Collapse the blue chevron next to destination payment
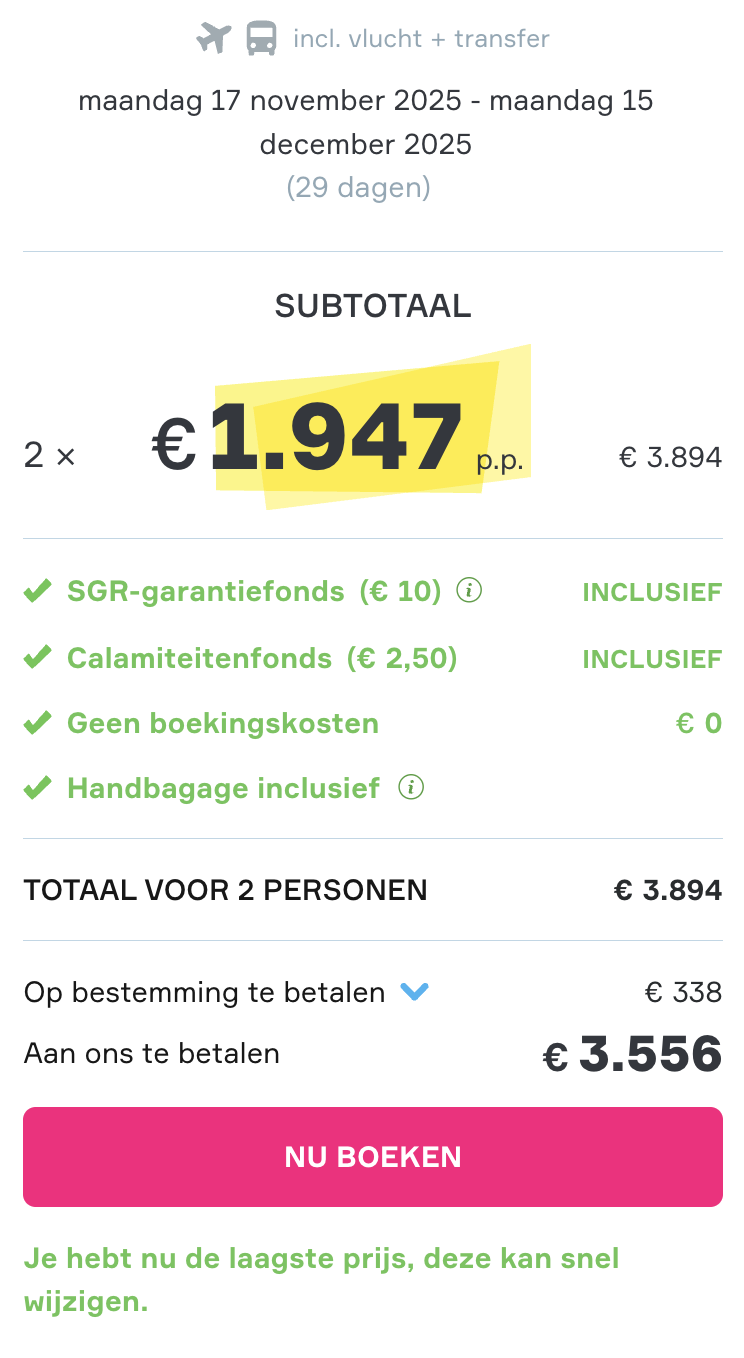This screenshot has height=1358, width=744. coord(413,992)
